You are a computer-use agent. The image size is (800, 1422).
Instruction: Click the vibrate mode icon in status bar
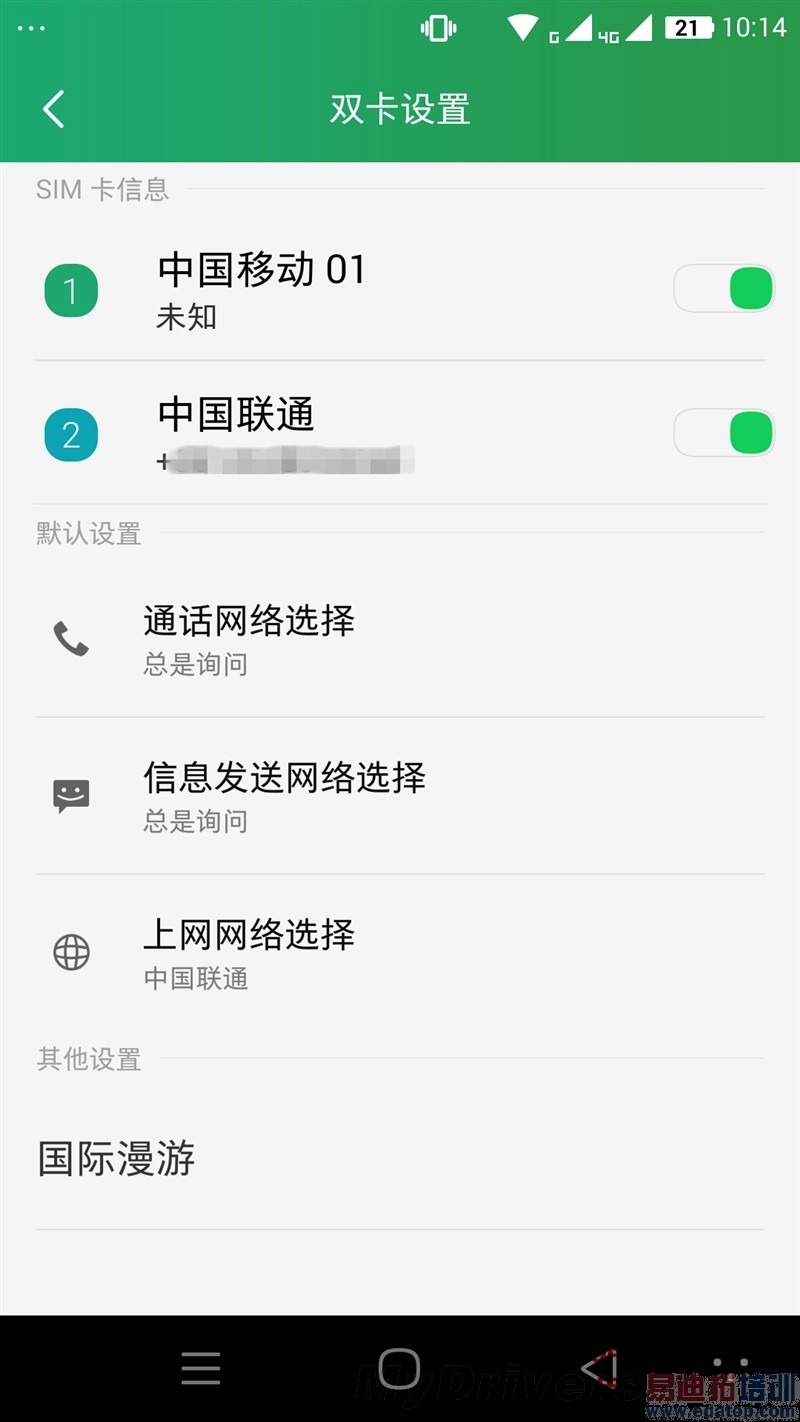(437, 29)
